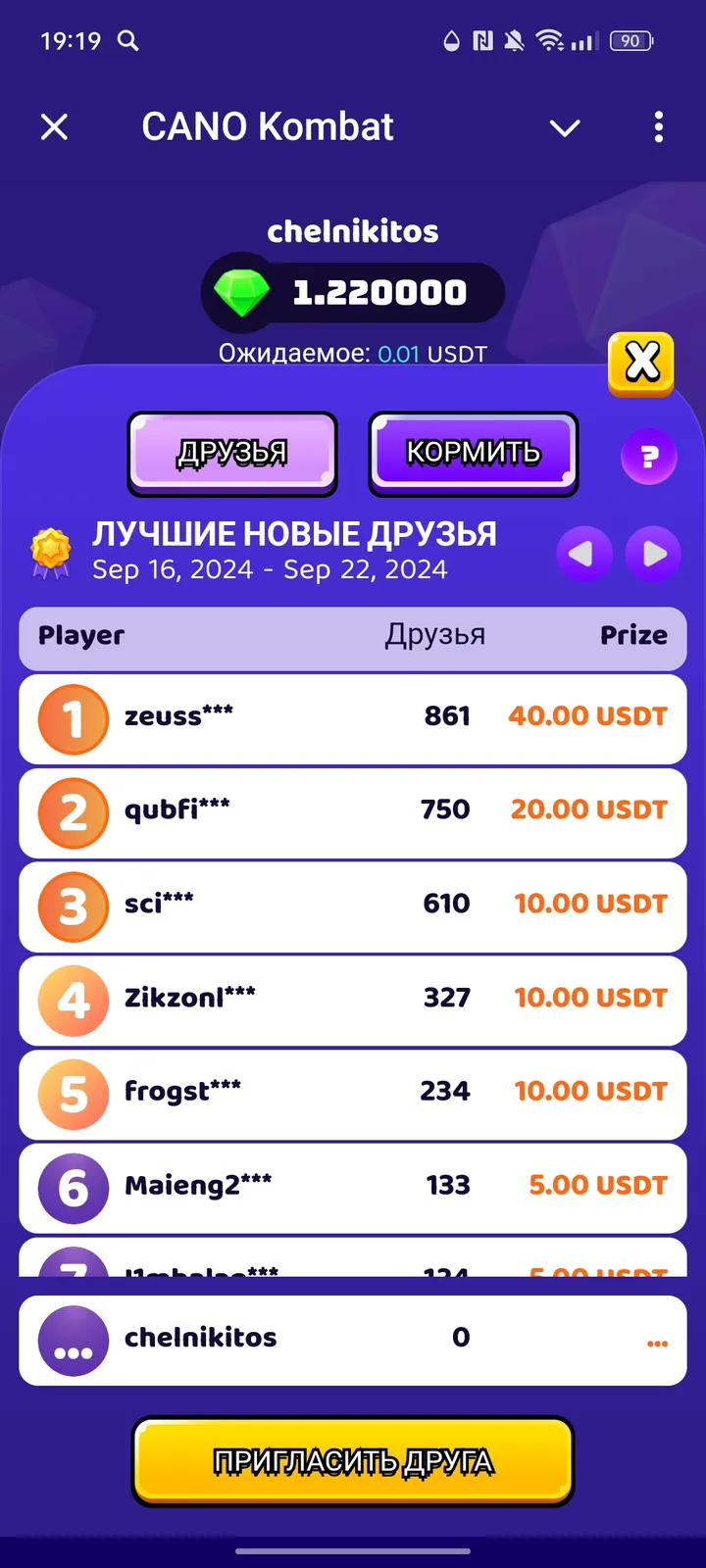Tap the navigation gesture bar at the bottom
This screenshot has height=1568, width=706.
point(353,1552)
